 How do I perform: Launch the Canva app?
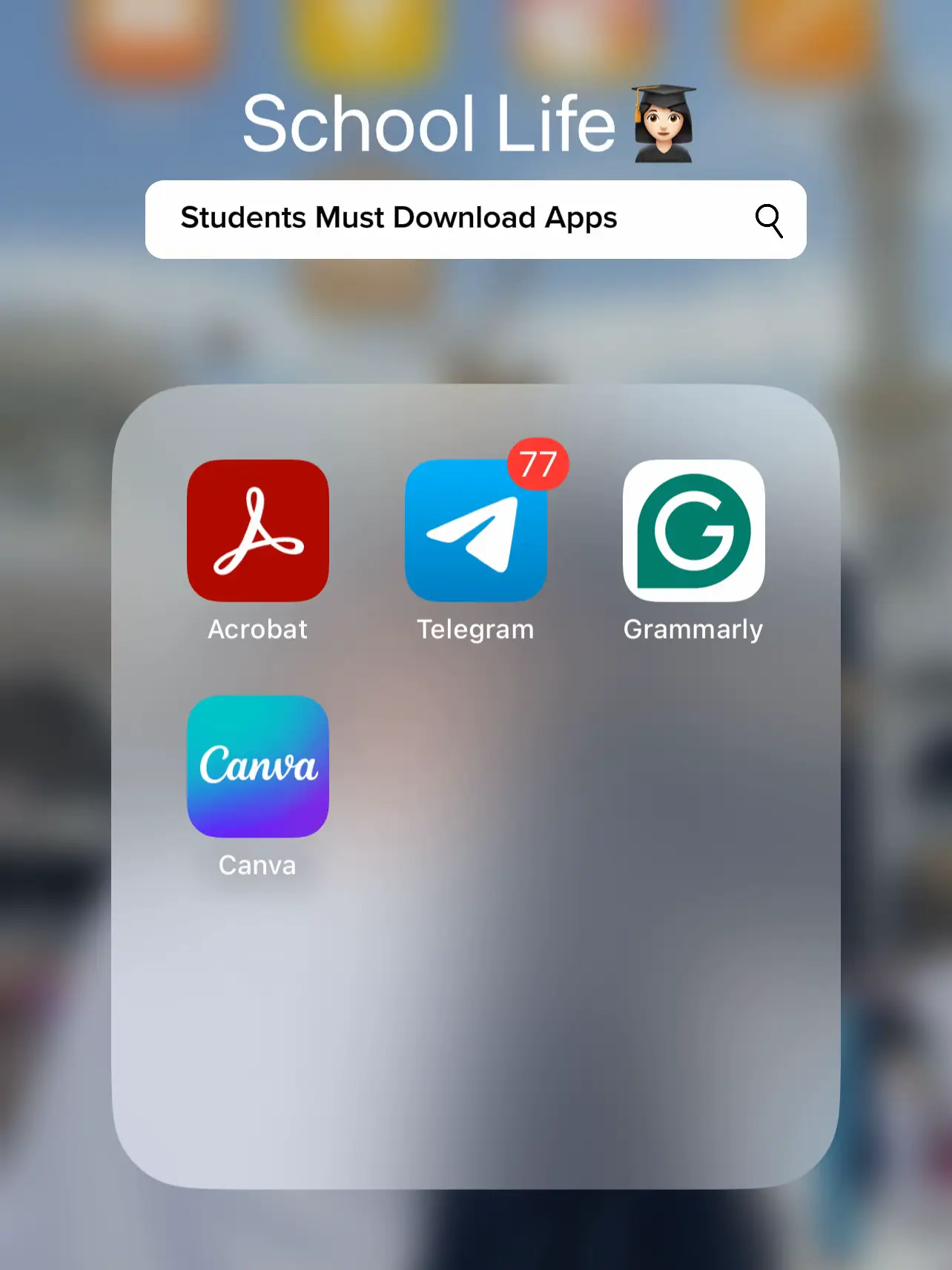(257, 766)
